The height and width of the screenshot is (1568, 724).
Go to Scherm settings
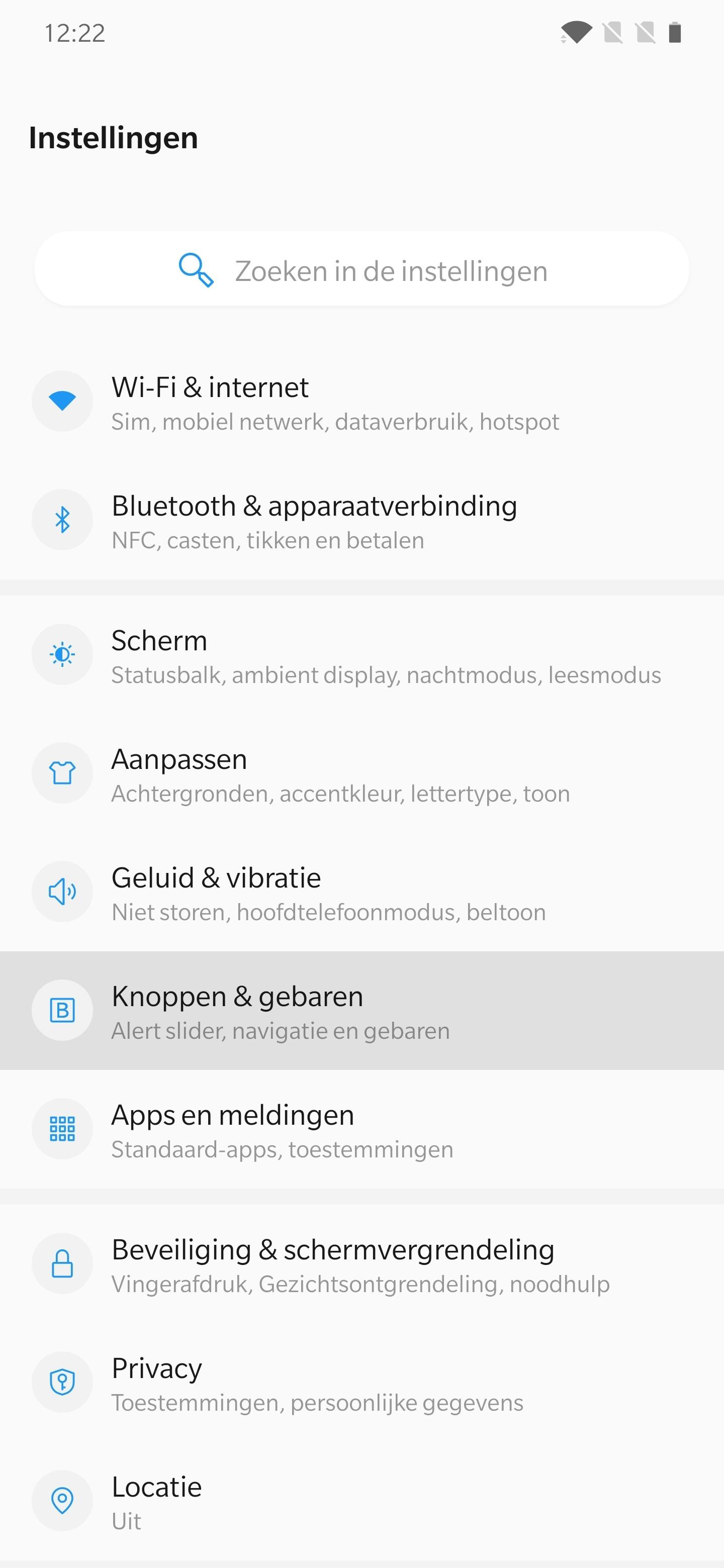pos(361,655)
